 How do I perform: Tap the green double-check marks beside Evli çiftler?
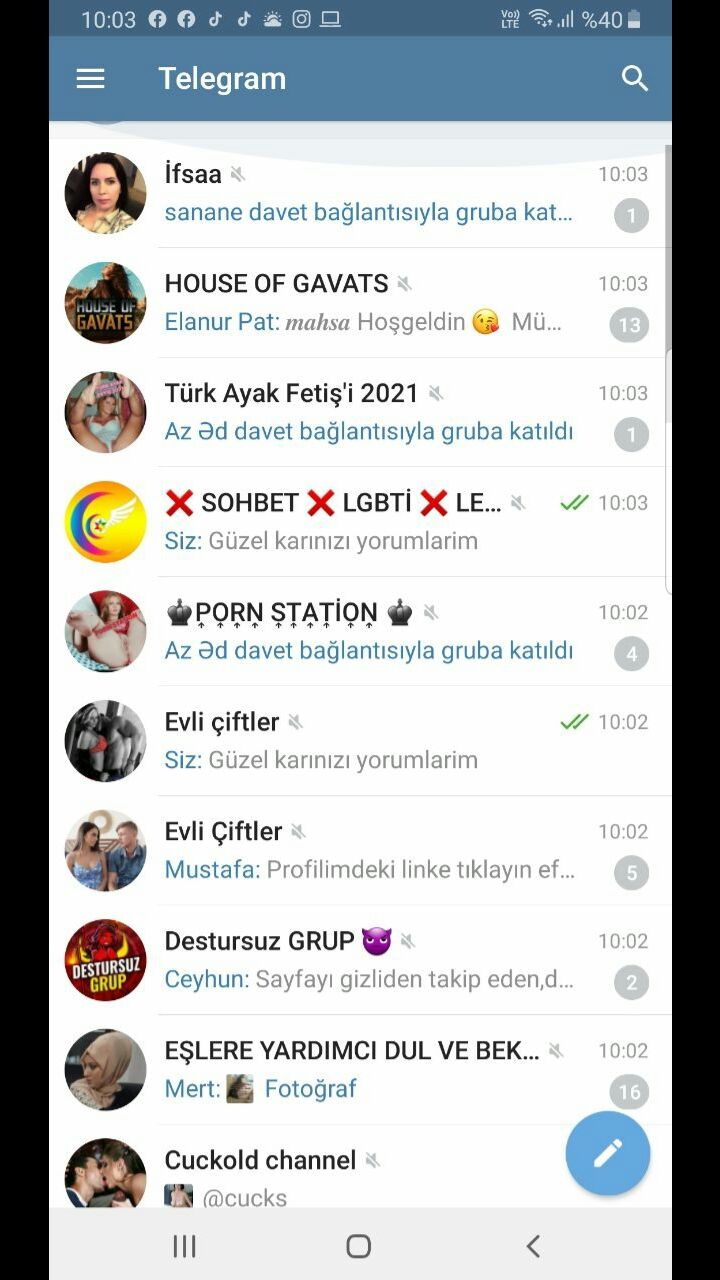point(573,721)
